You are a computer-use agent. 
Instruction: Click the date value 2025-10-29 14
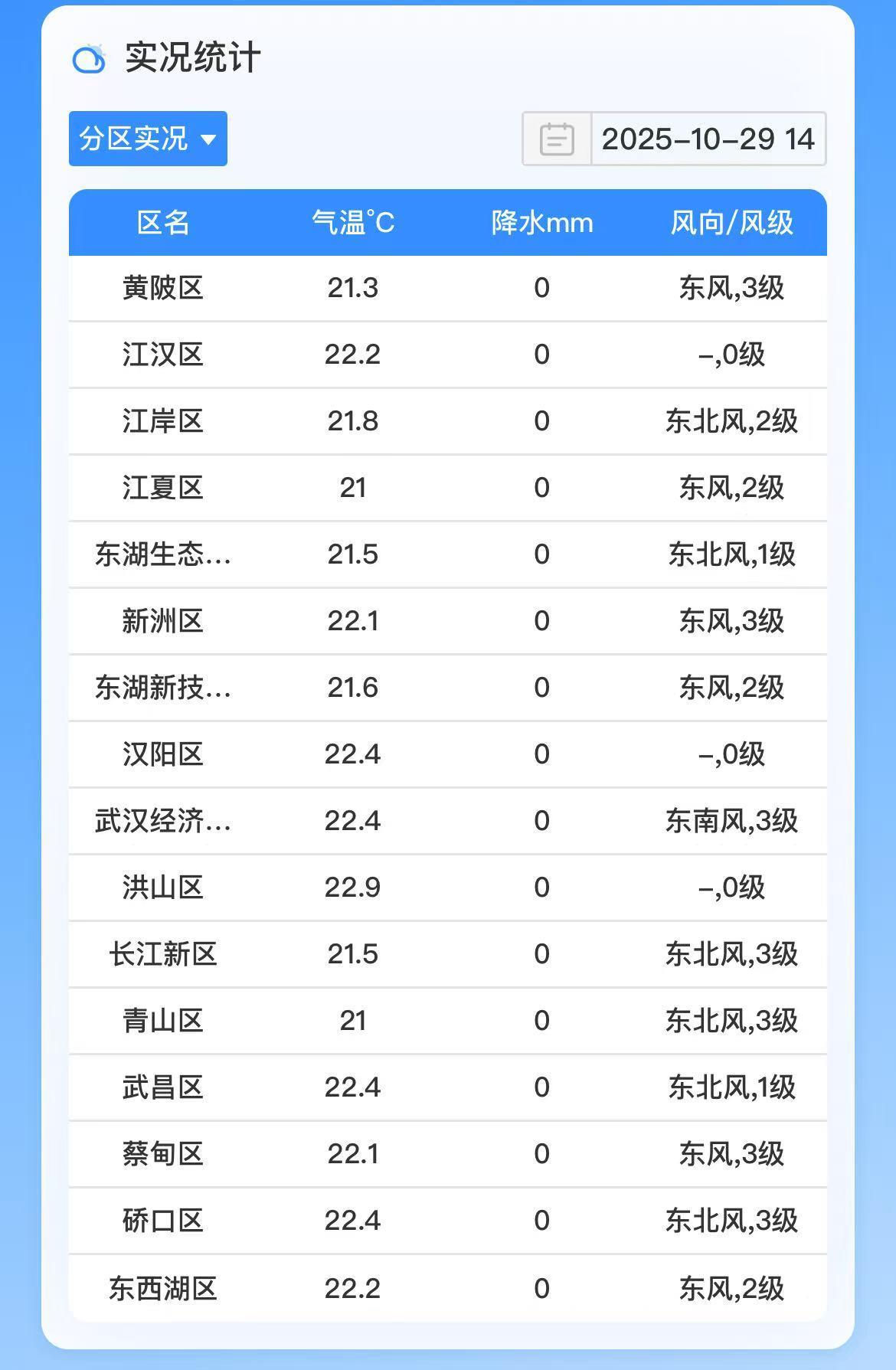pos(711,139)
